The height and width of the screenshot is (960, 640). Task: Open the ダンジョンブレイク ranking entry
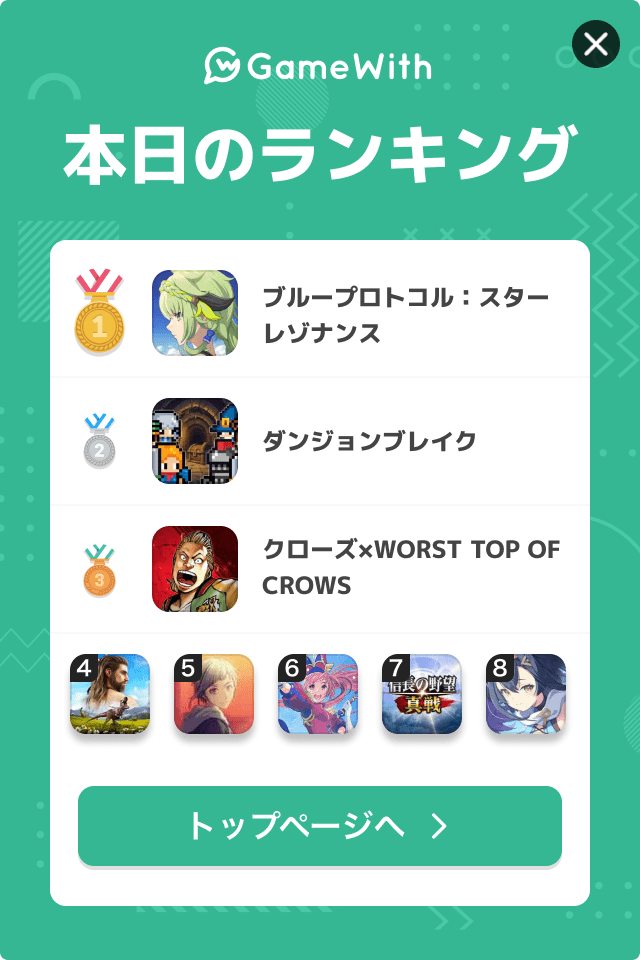point(320,441)
